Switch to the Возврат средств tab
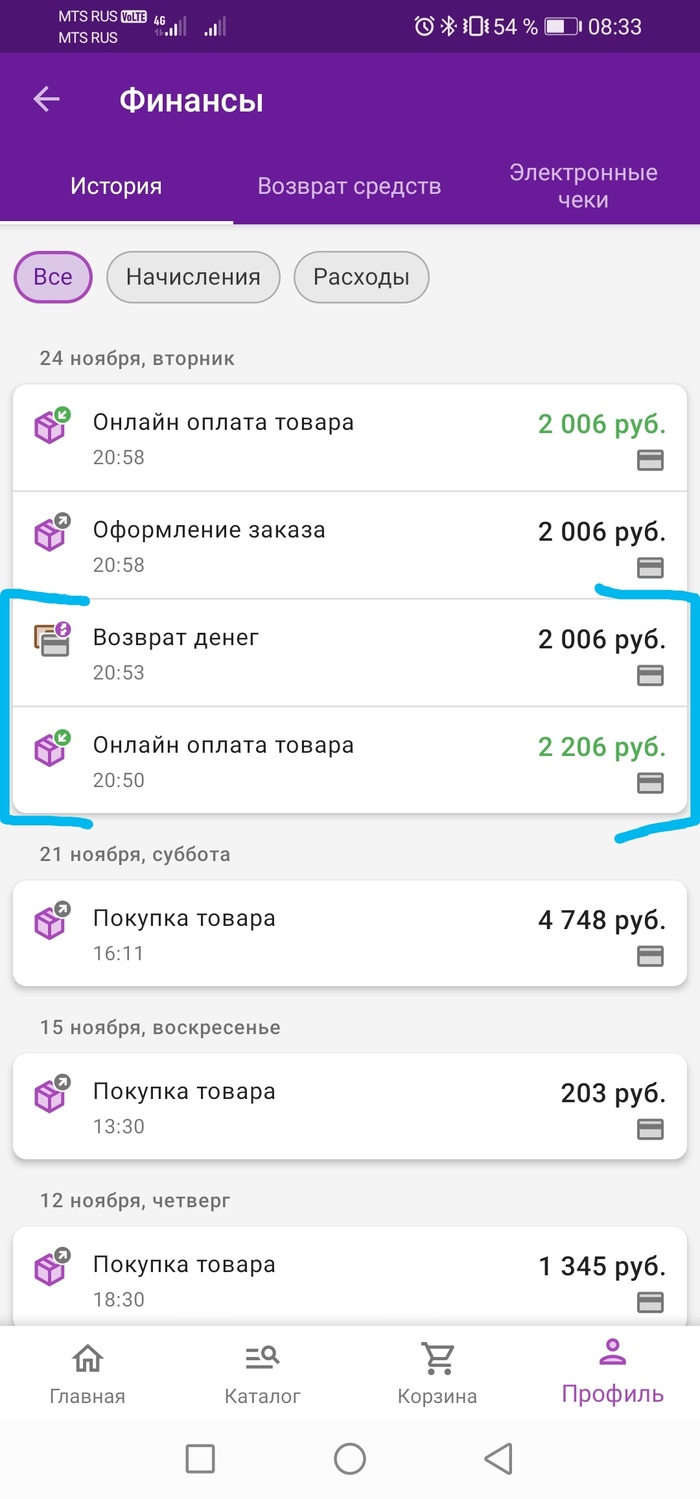This screenshot has height=1499, width=700. tap(349, 186)
